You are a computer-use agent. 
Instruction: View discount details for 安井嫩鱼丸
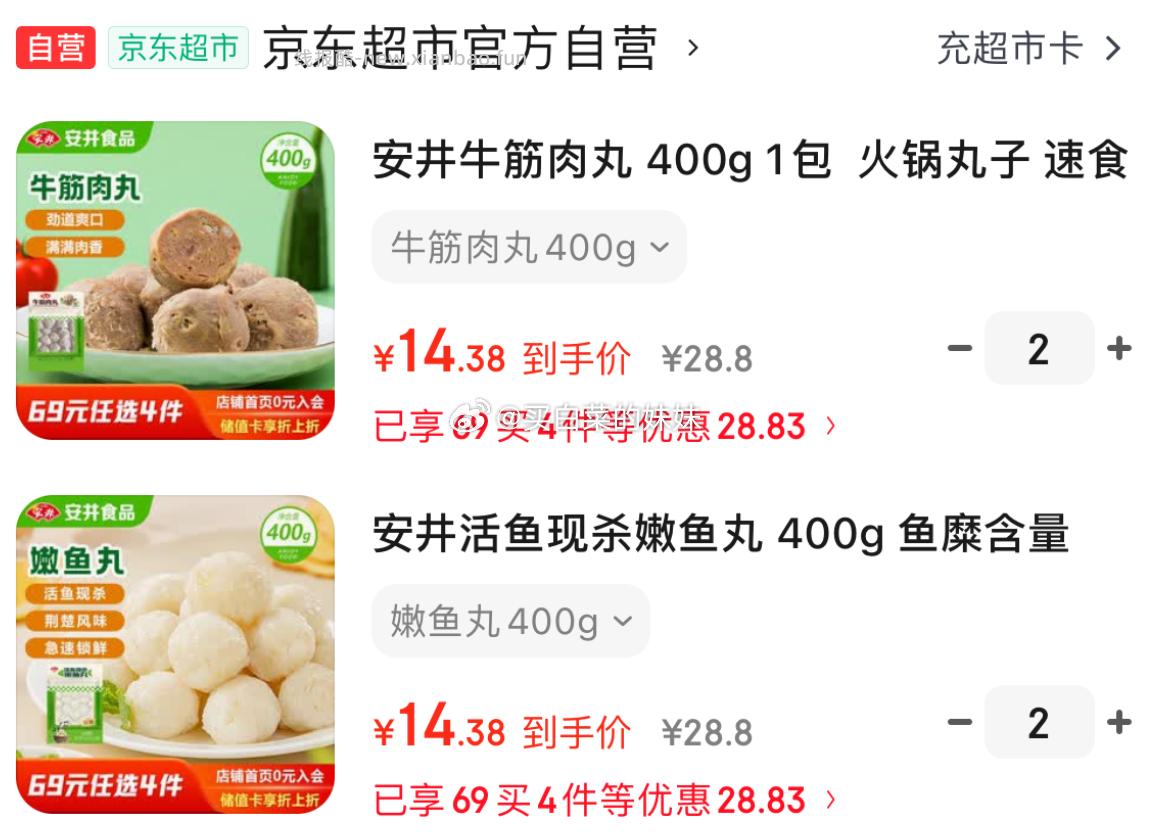coord(604,801)
